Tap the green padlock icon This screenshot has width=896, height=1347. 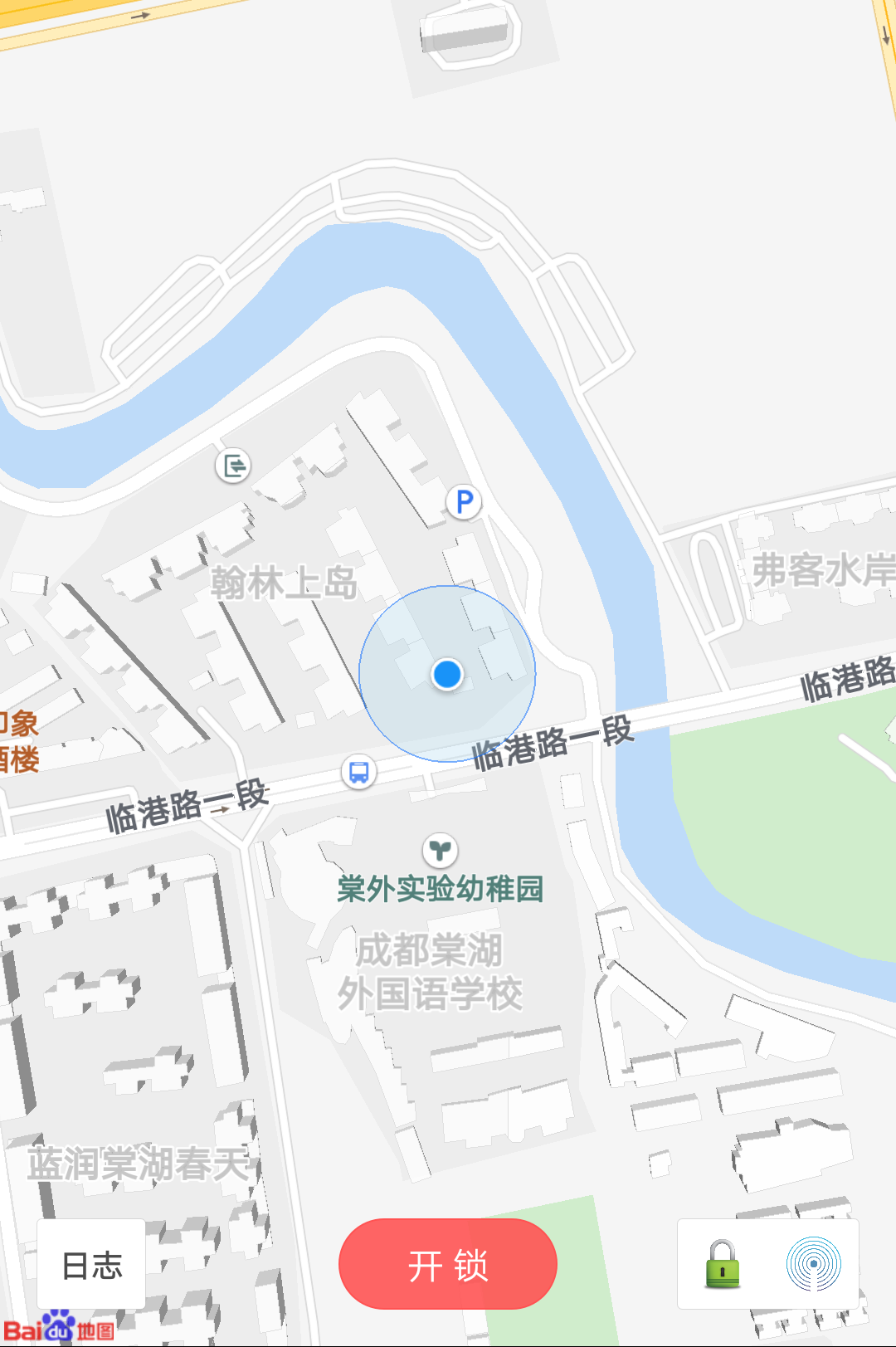pyautogui.click(x=723, y=1264)
